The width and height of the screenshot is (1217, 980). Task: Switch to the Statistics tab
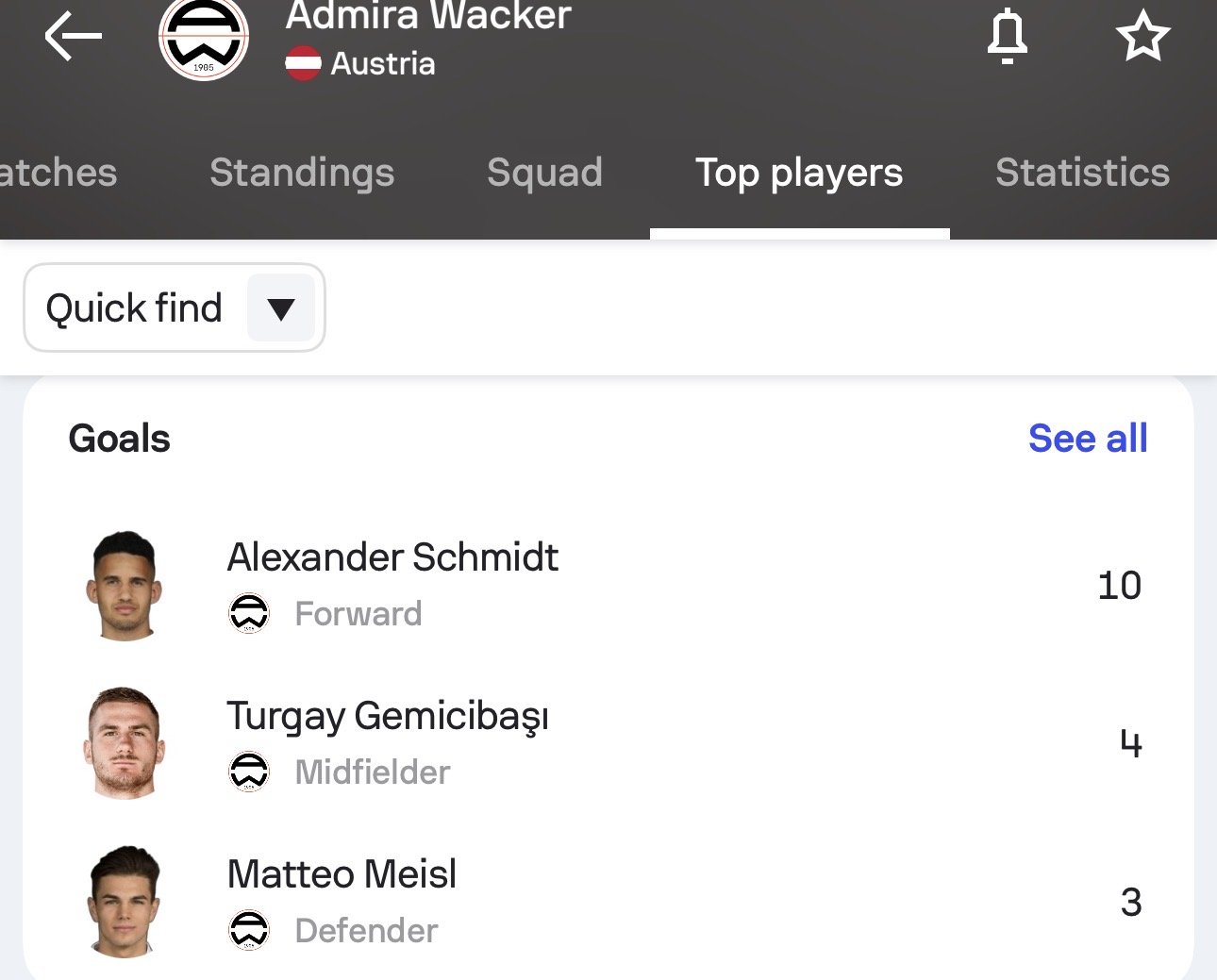(x=1082, y=174)
